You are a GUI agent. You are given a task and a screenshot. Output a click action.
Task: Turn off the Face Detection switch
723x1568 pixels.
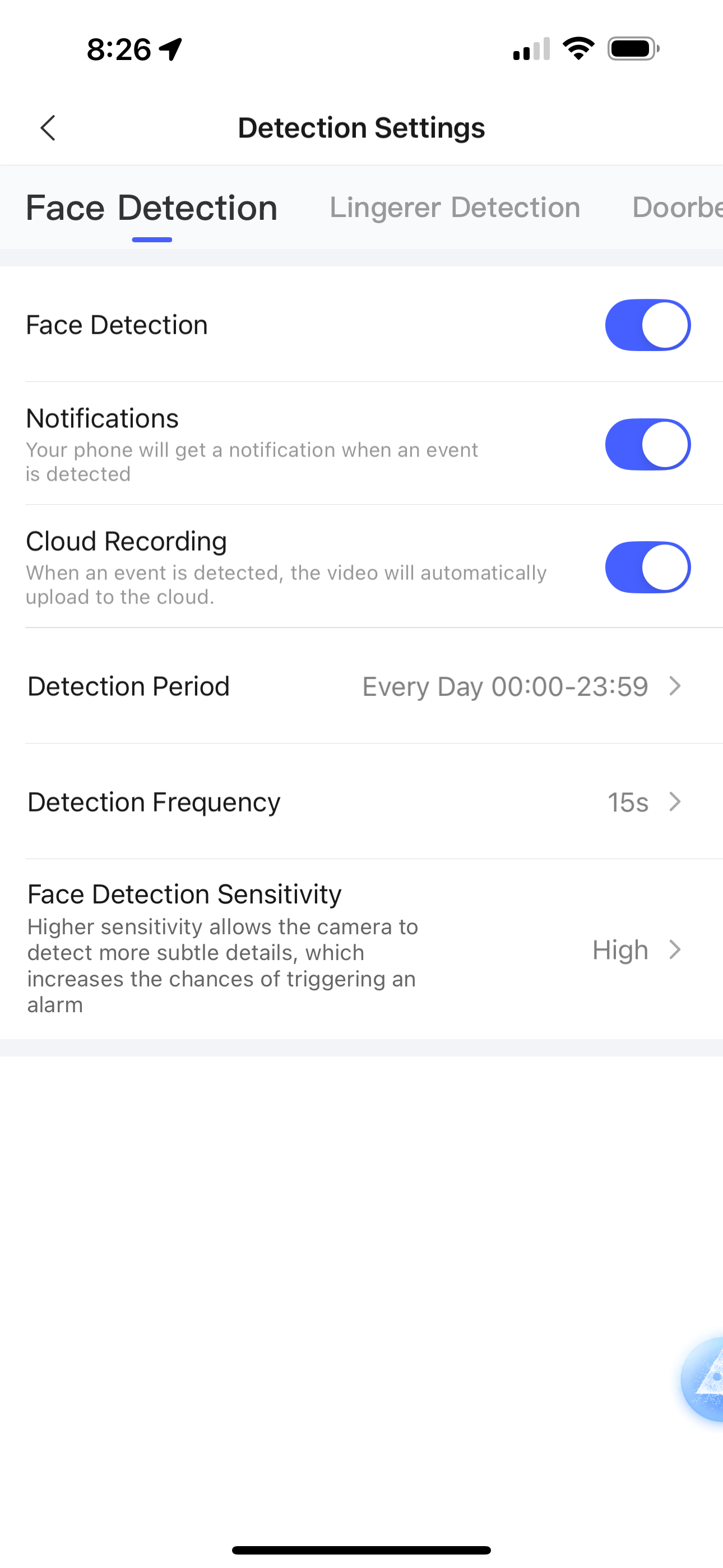[x=647, y=325]
